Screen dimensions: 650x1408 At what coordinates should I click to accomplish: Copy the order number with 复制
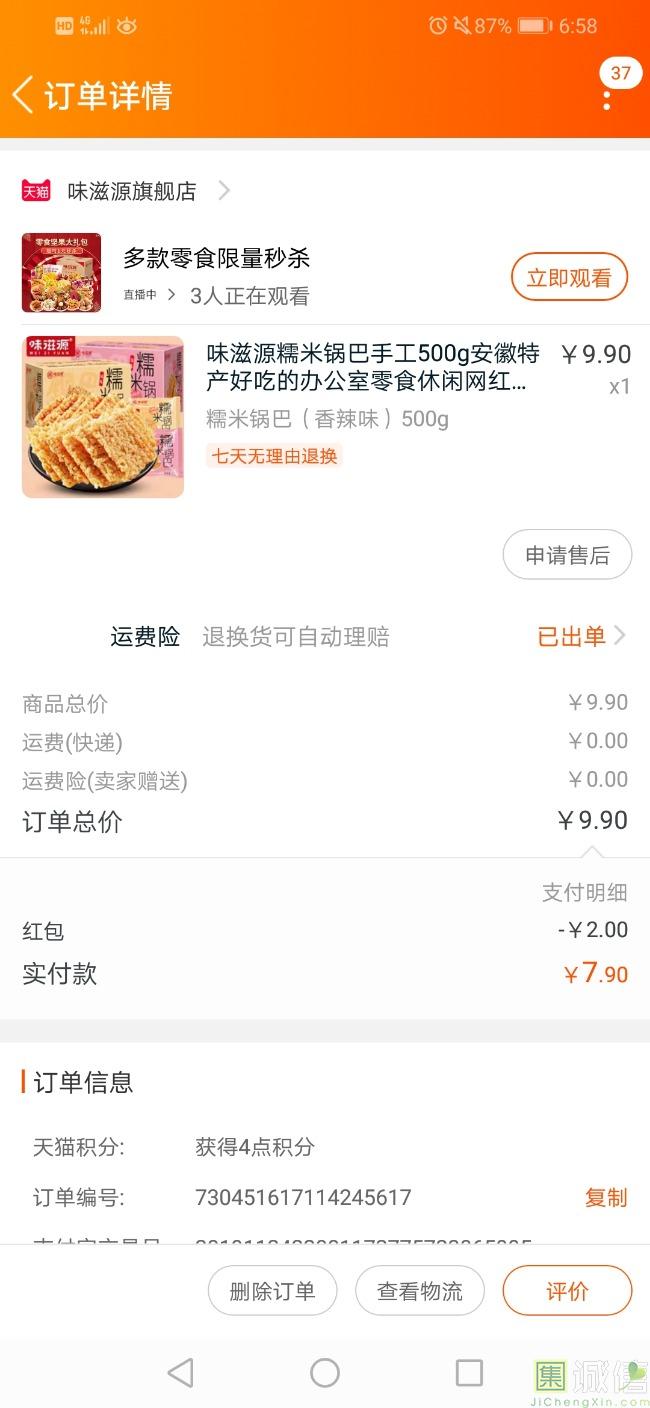(x=605, y=1197)
